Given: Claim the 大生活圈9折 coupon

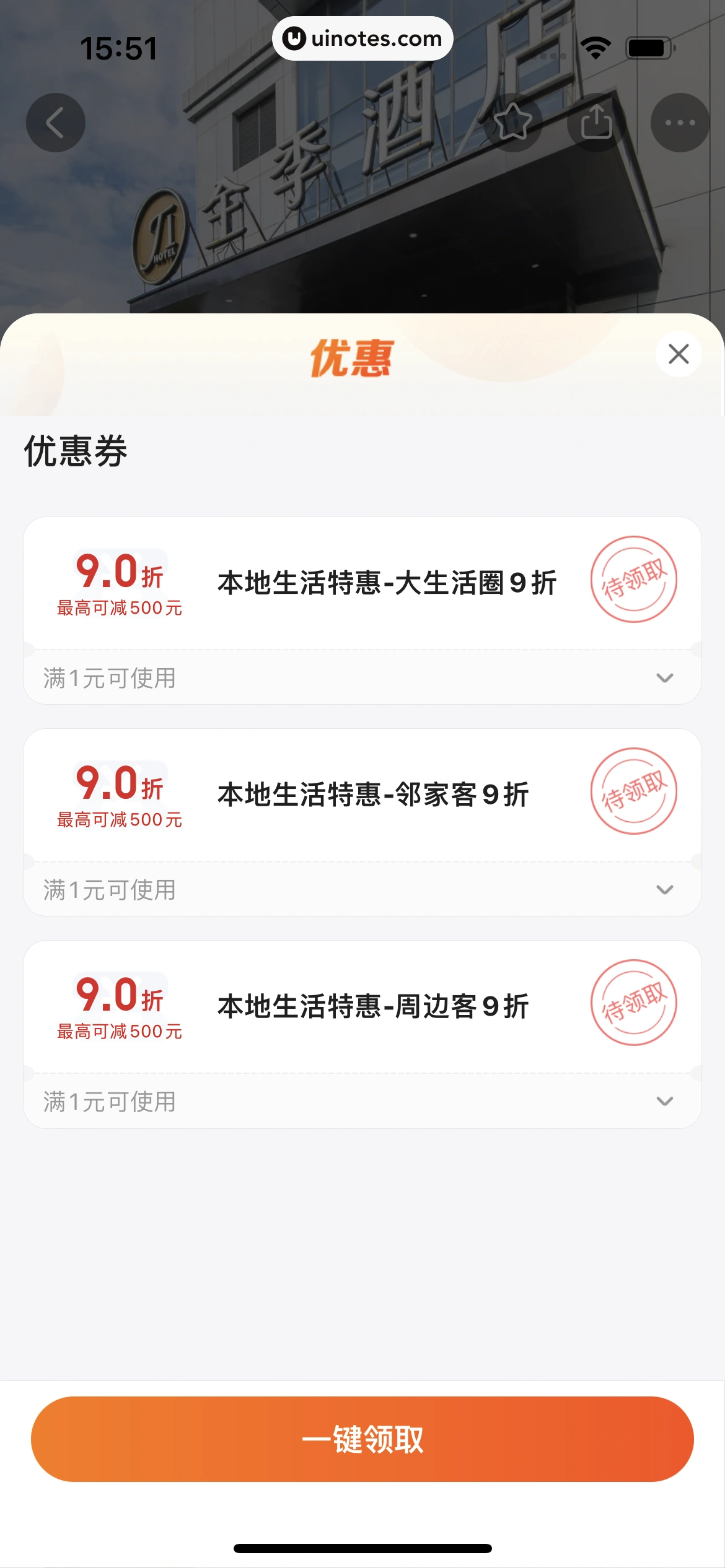Looking at the screenshot, I should pyautogui.click(x=633, y=579).
